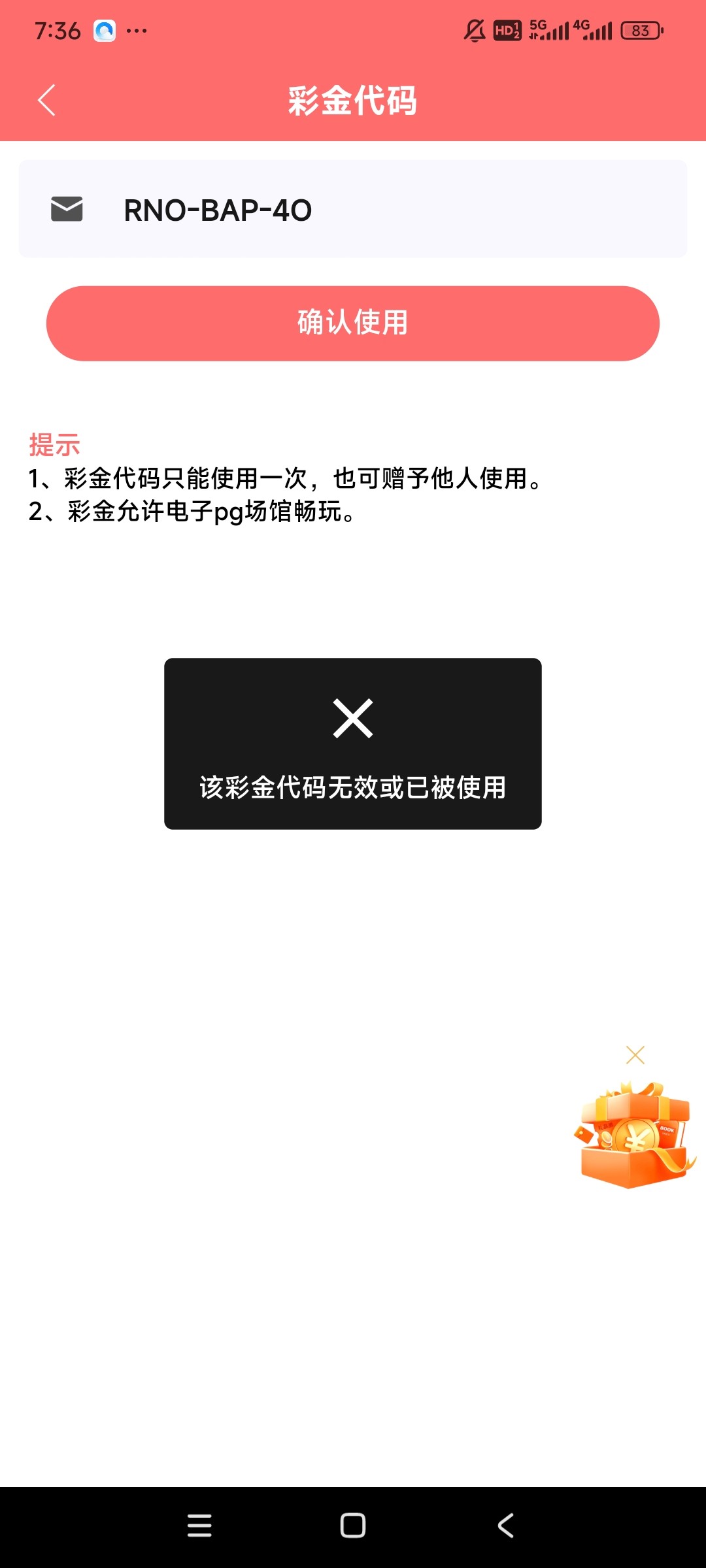
Task: Focus the bonus code input field
Action: pyautogui.click(x=392, y=210)
